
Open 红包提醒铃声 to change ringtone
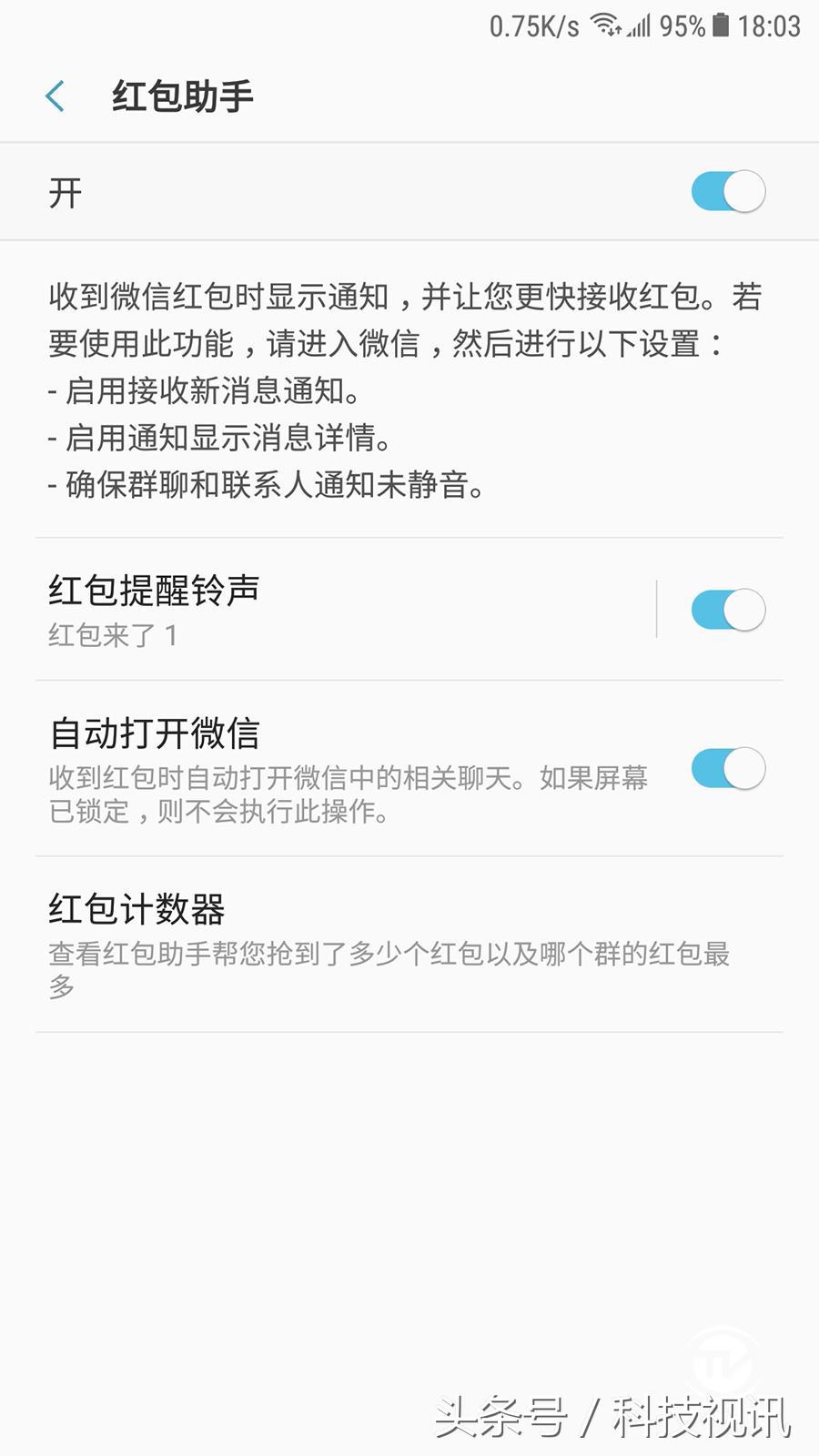point(155,590)
